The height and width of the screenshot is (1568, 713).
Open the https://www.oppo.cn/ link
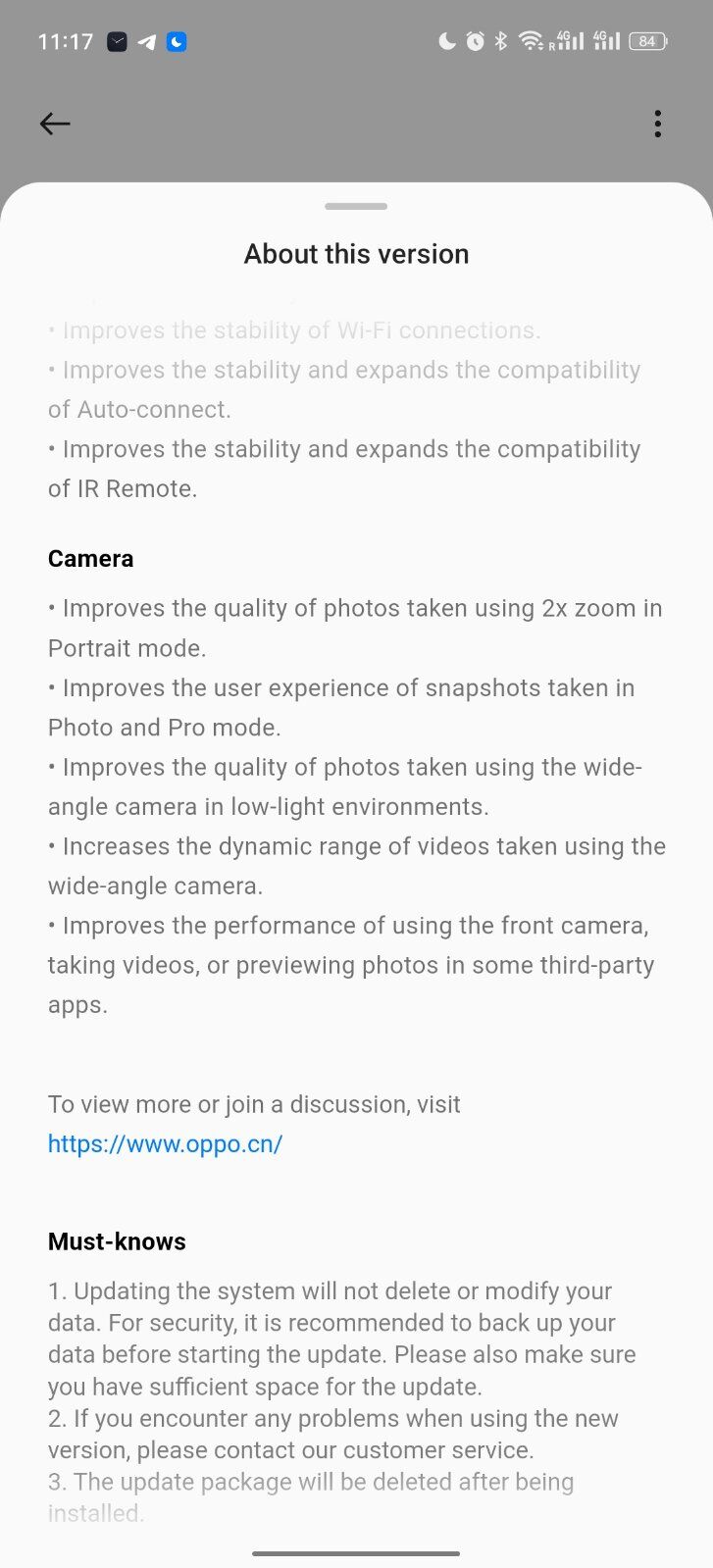coord(165,1143)
